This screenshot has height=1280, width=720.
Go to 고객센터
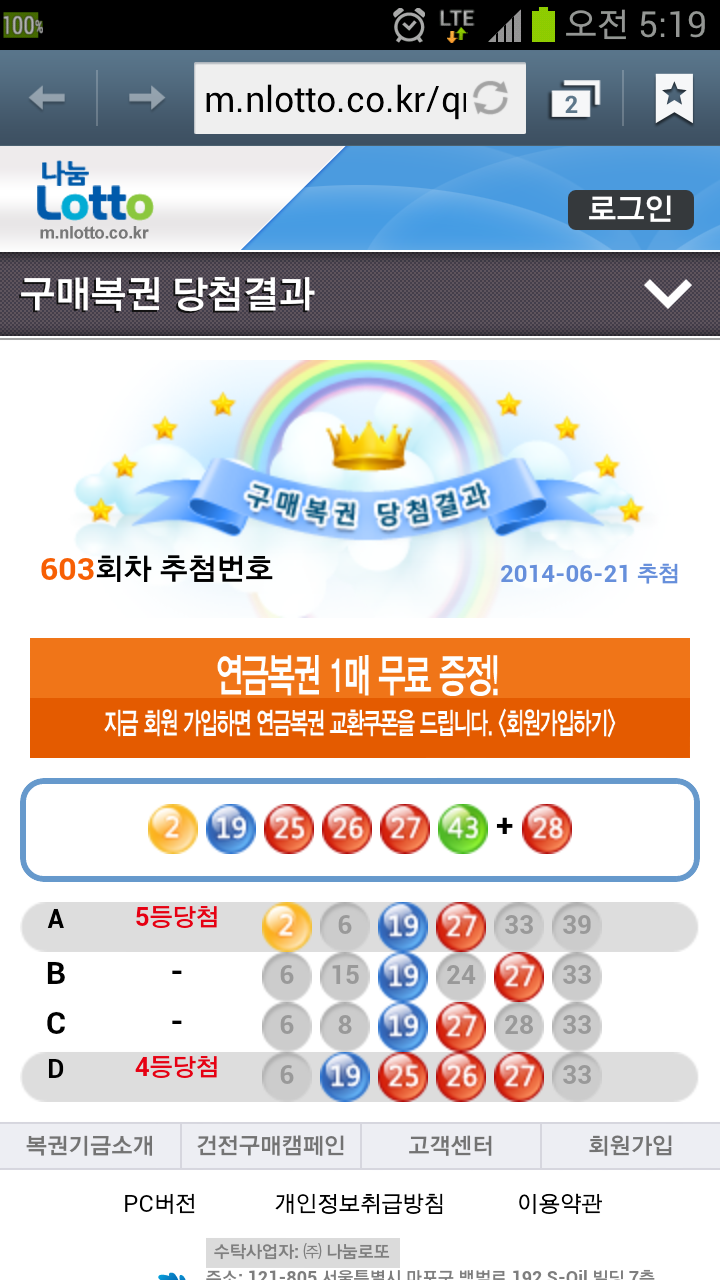point(450,1146)
